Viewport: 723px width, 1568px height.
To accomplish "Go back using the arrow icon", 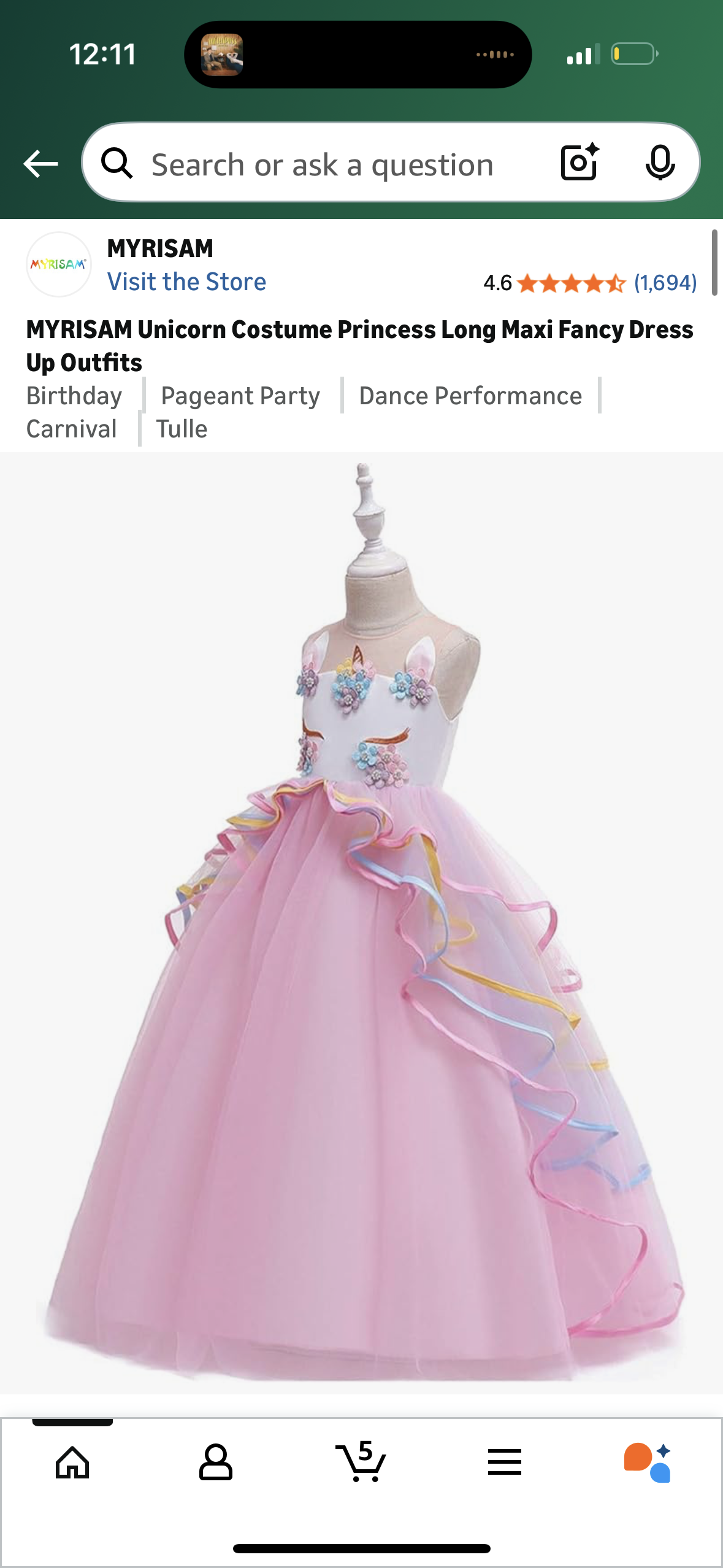I will point(40,164).
